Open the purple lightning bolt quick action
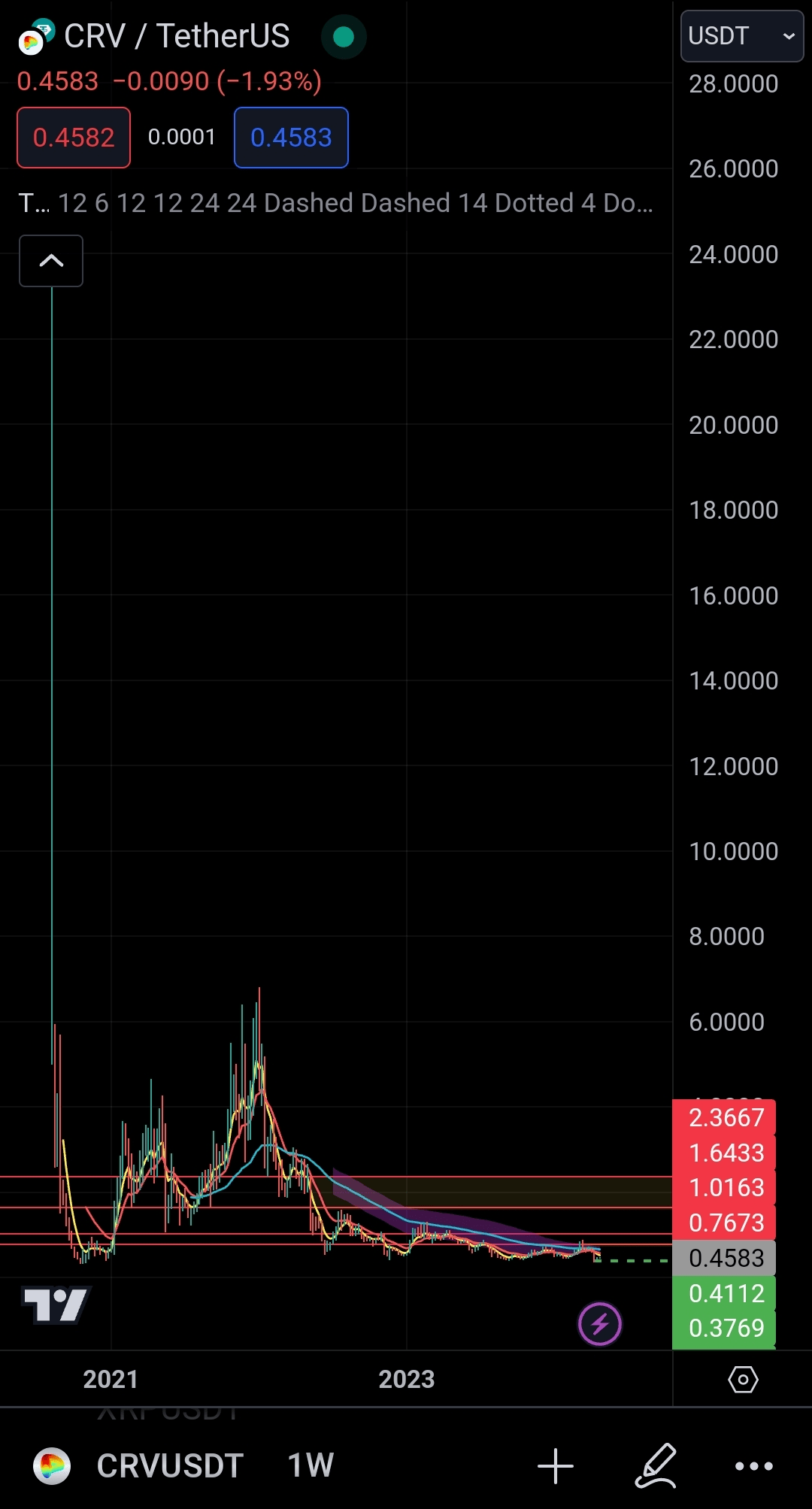Screen dimensions: 812x1509 (600, 1323)
